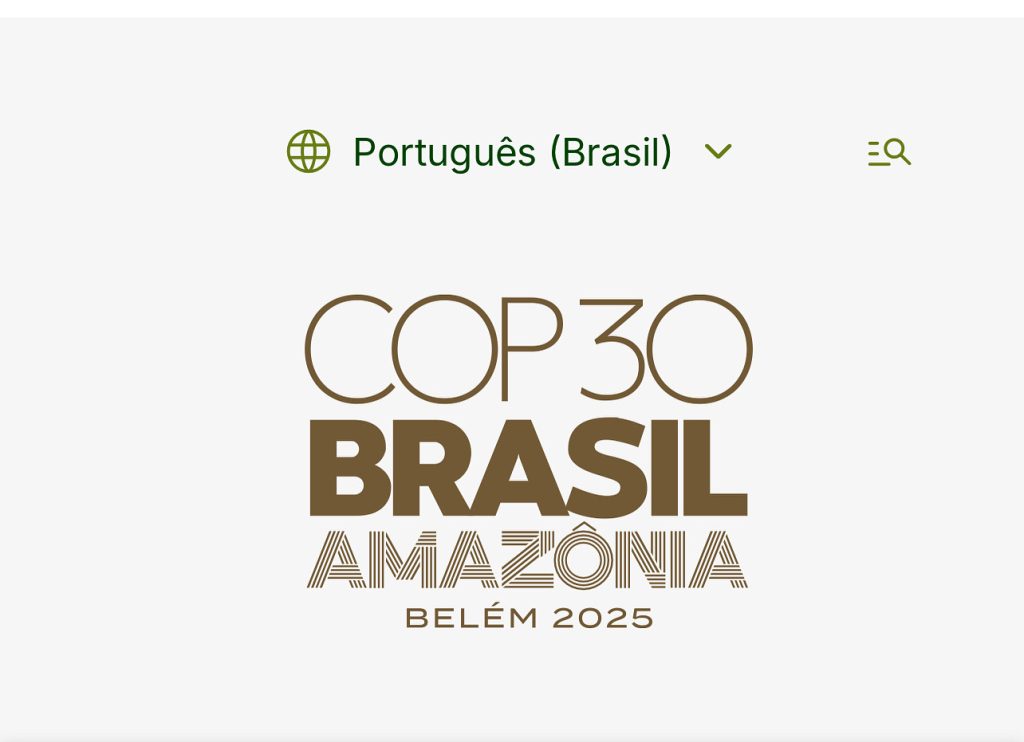Screen dimensions: 1024x742
Task: Tap the COP30 Brasil Amazônia logo
Action: 528,461
